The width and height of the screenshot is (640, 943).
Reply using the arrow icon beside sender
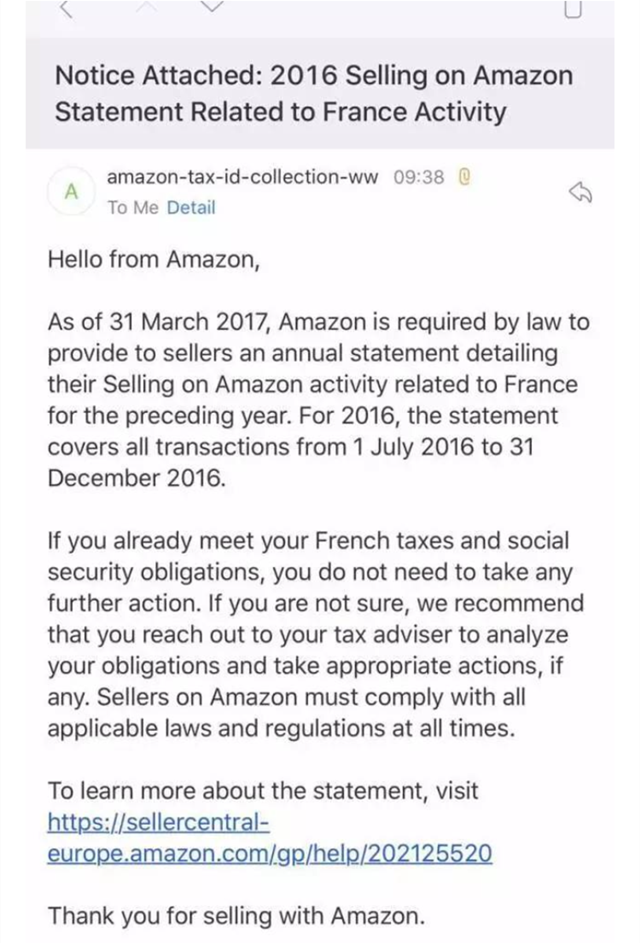point(580,192)
